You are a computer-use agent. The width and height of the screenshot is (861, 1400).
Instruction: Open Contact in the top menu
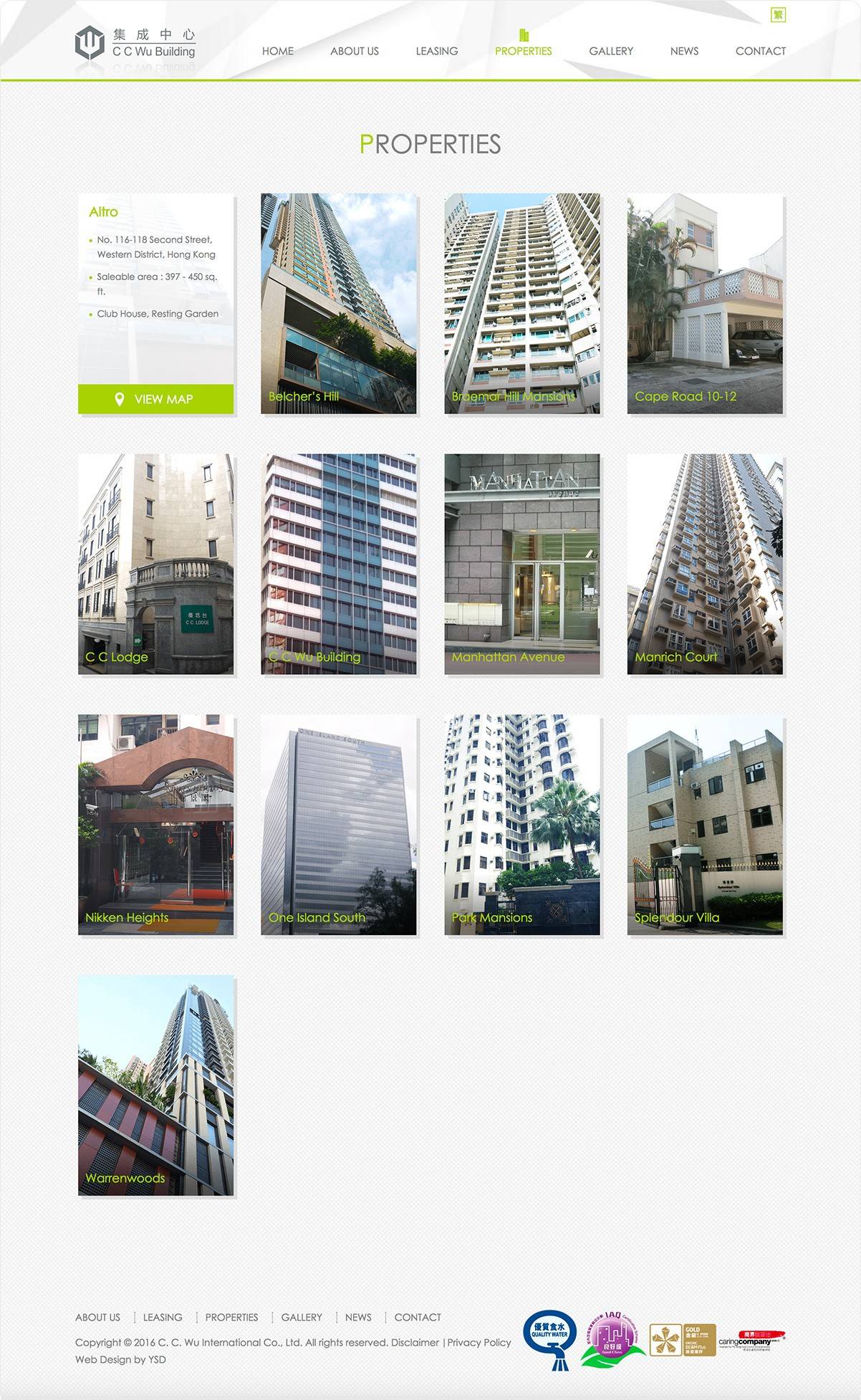[x=760, y=52]
